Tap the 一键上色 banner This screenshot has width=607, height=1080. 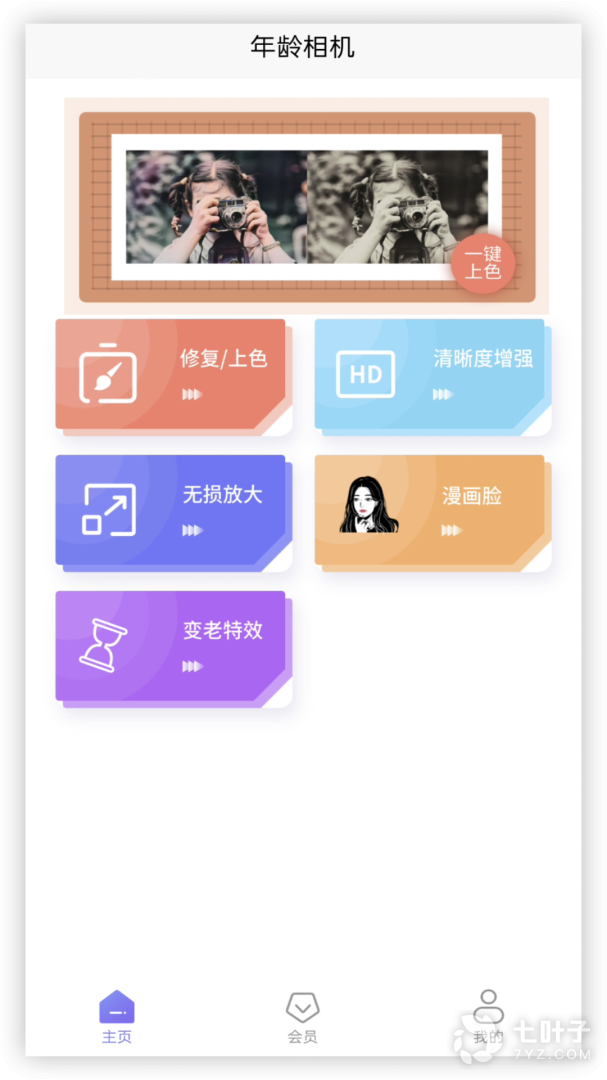point(306,206)
